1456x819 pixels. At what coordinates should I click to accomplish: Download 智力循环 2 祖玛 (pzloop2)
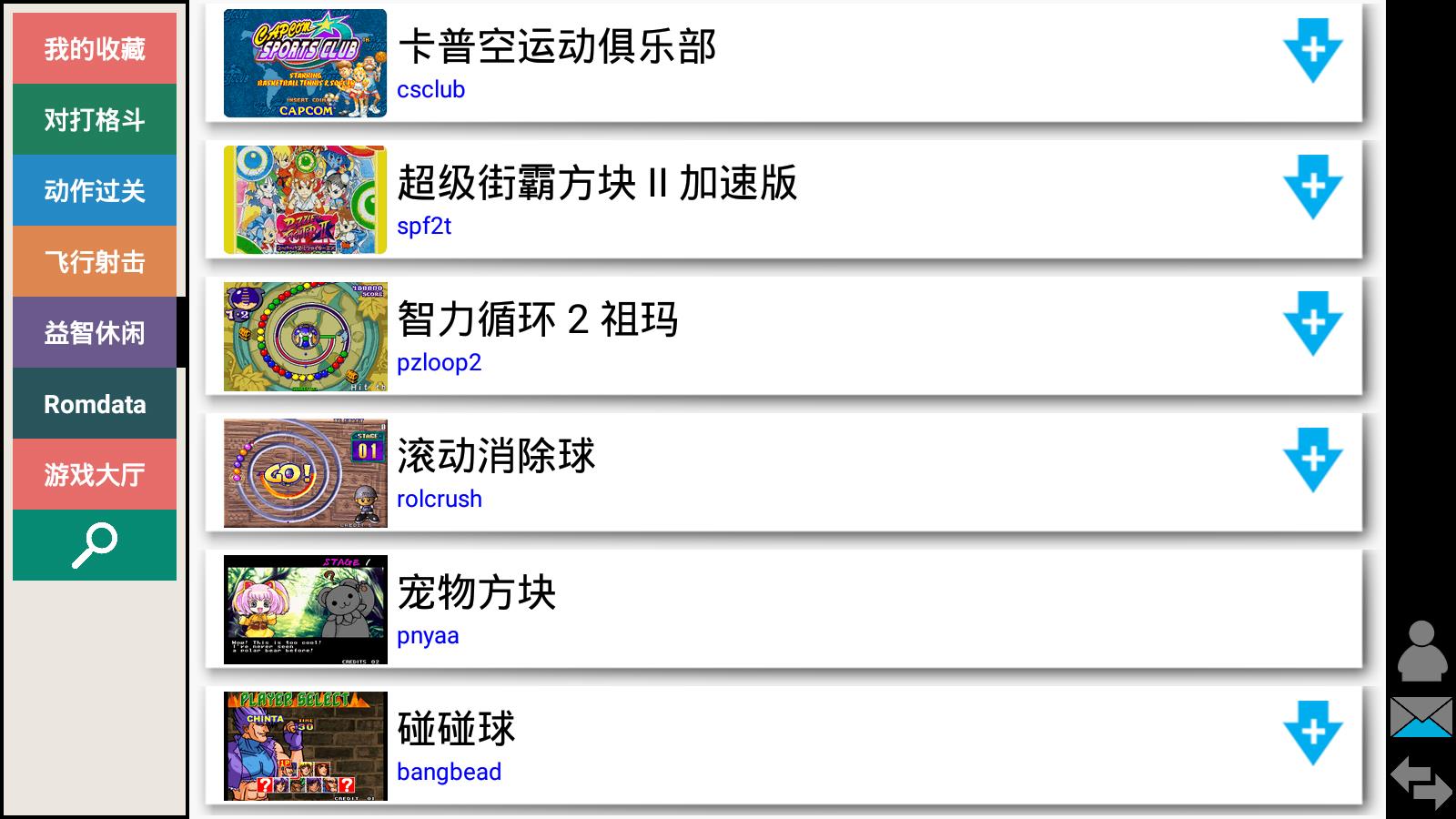[x=1312, y=323]
